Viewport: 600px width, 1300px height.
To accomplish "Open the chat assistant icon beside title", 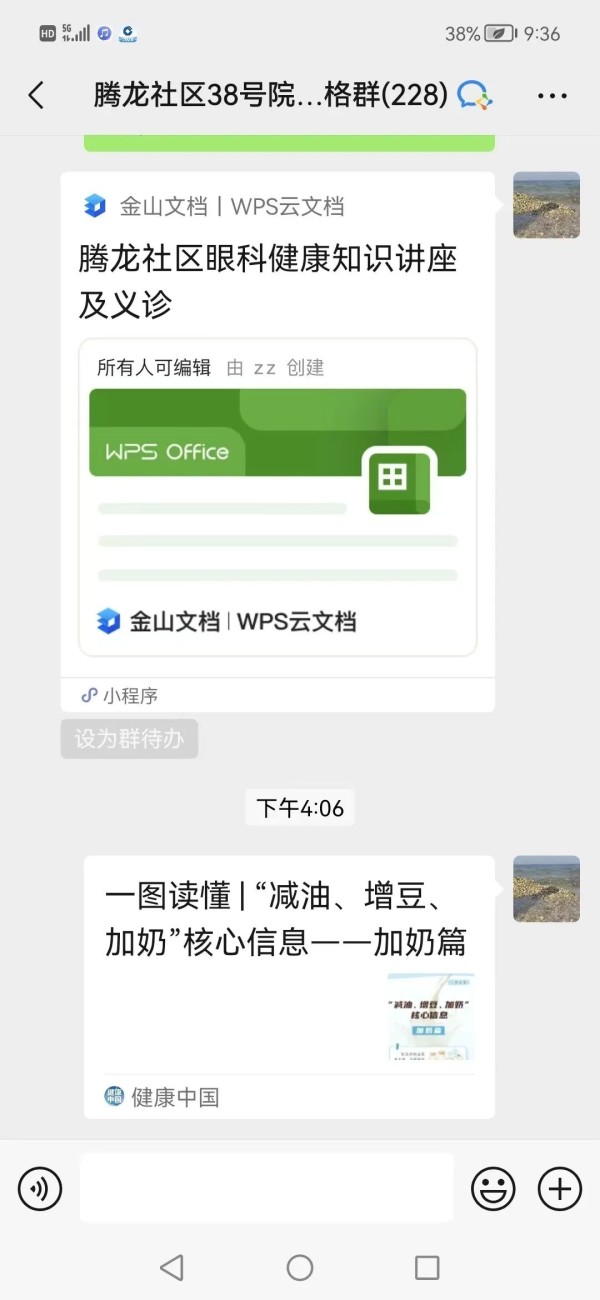I will (475, 95).
